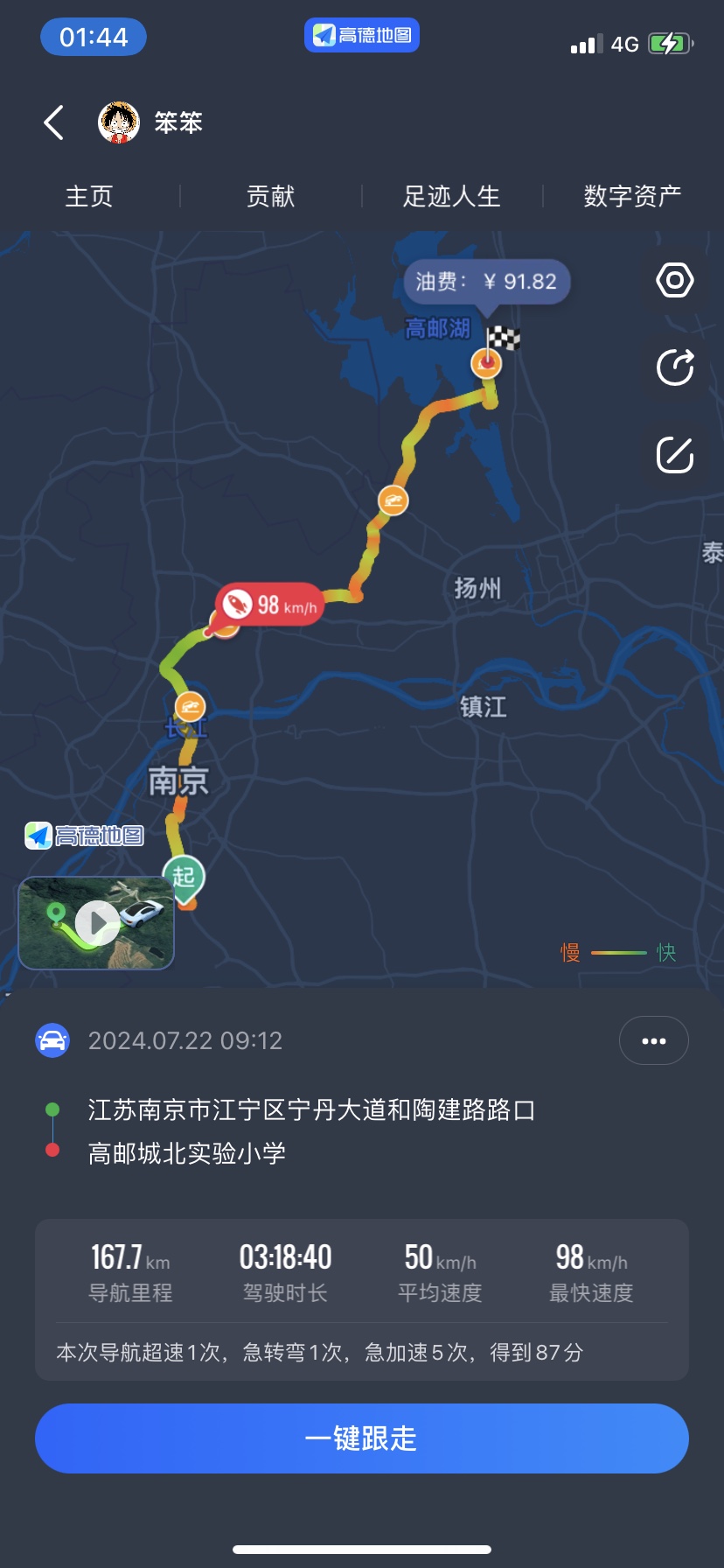
Task: Return to 高德地图 via status bar pill
Action: [362, 35]
